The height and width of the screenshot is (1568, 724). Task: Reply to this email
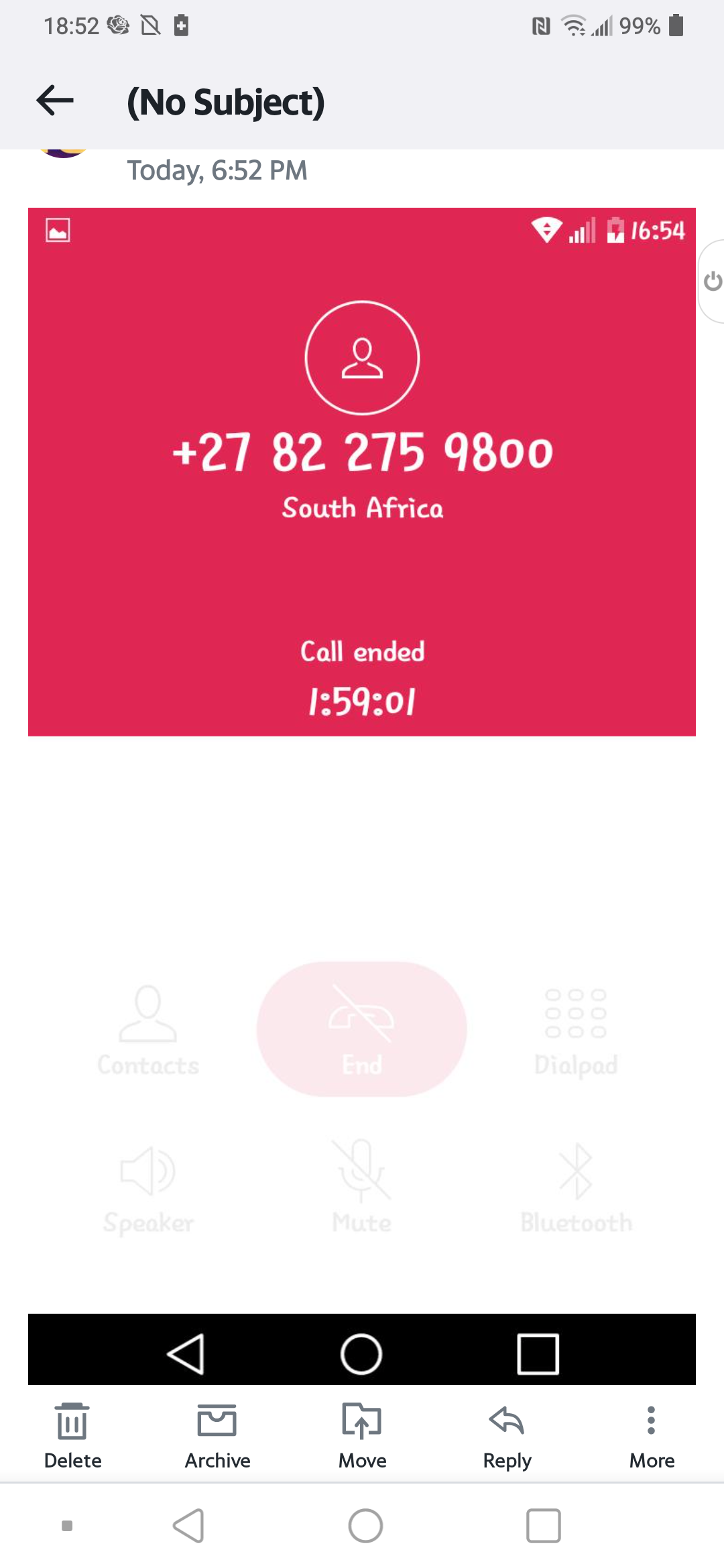pyautogui.click(x=507, y=1435)
